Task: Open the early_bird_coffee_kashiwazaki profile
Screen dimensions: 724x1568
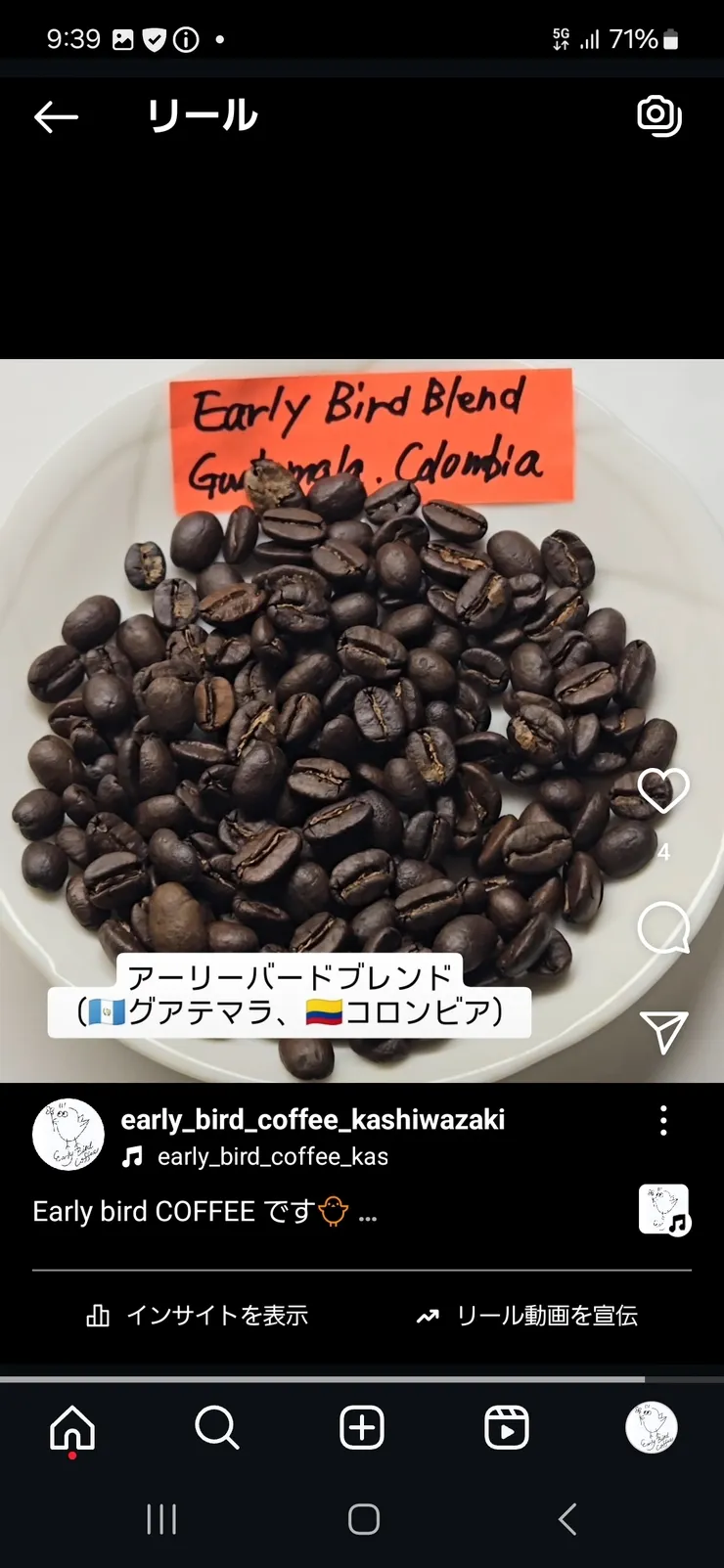Action: pyautogui.click(x=312, y=1120)
